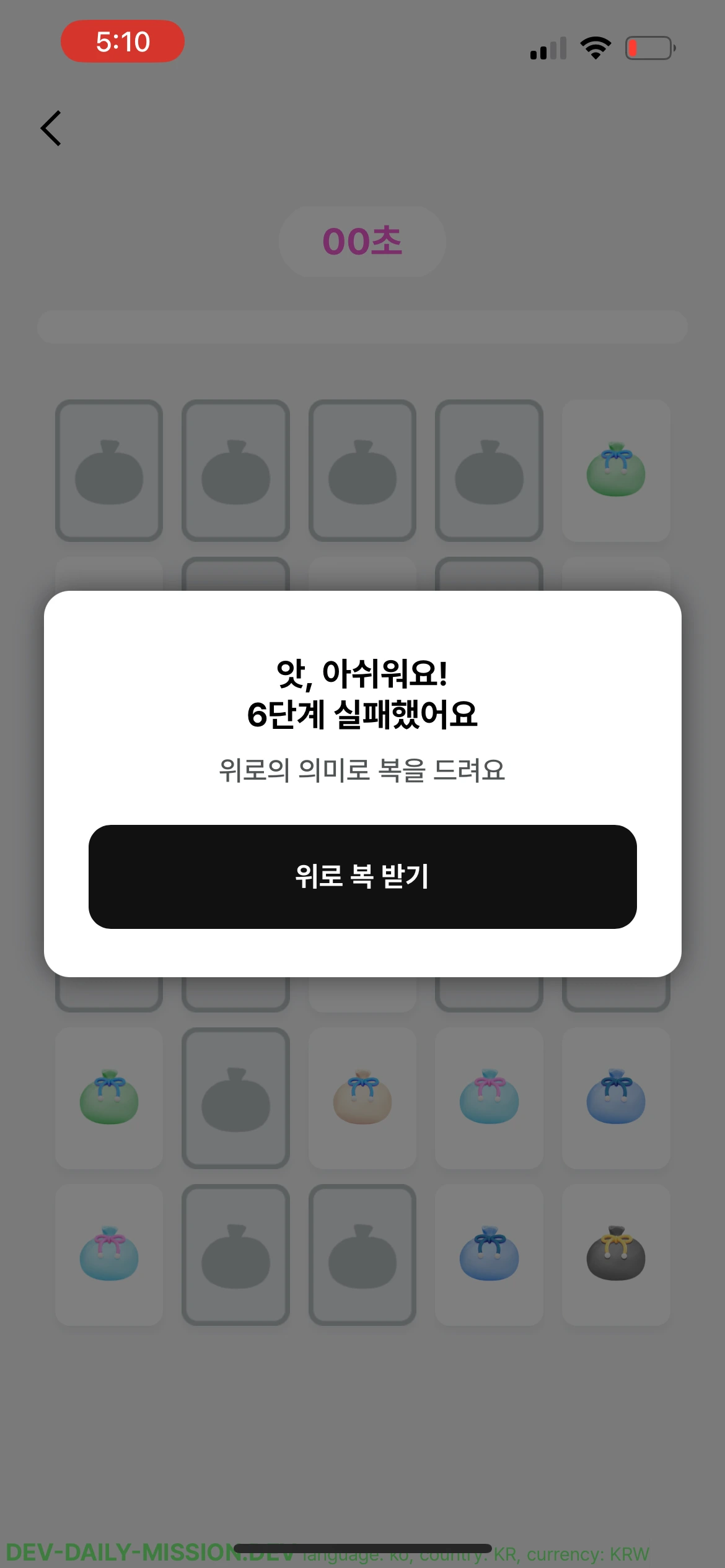Viewport: 725px width, 1568px height.
Task: Flip the second face-down card in the top row
Action: (235, 471)
